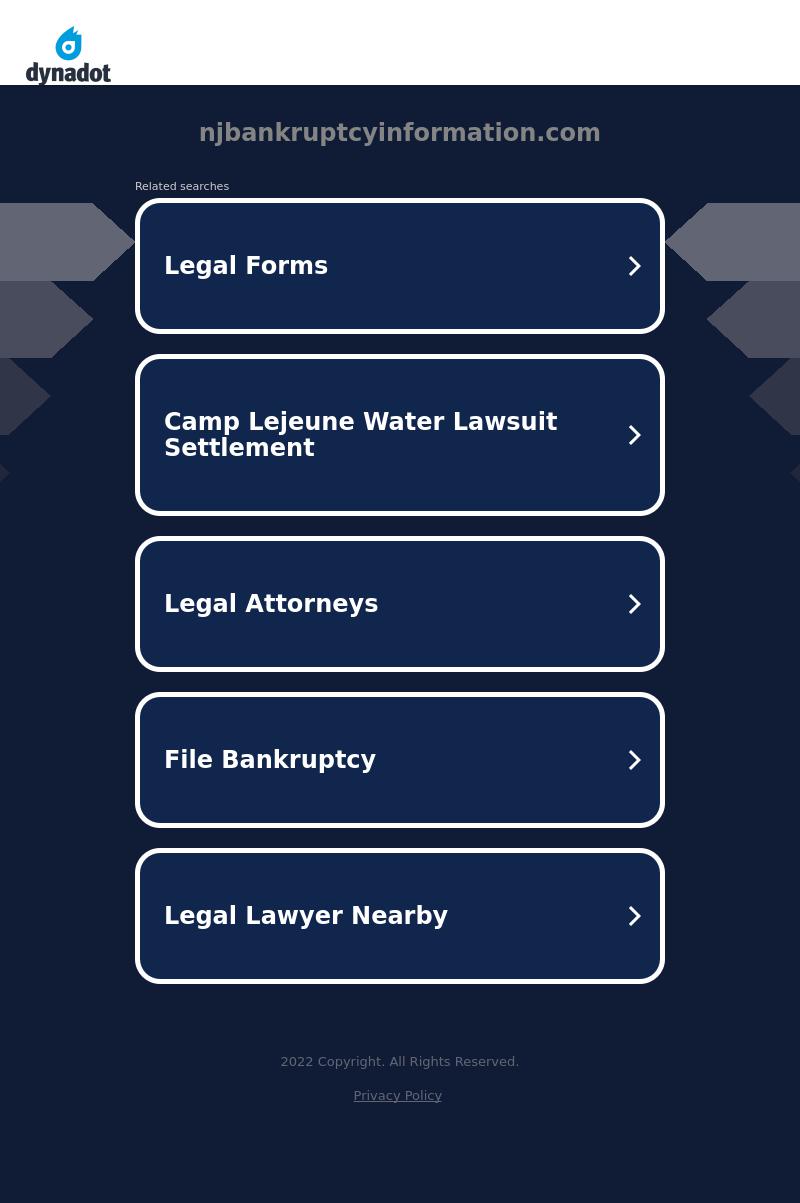Click the 2022 Copyright footer text

point(400,1061)
